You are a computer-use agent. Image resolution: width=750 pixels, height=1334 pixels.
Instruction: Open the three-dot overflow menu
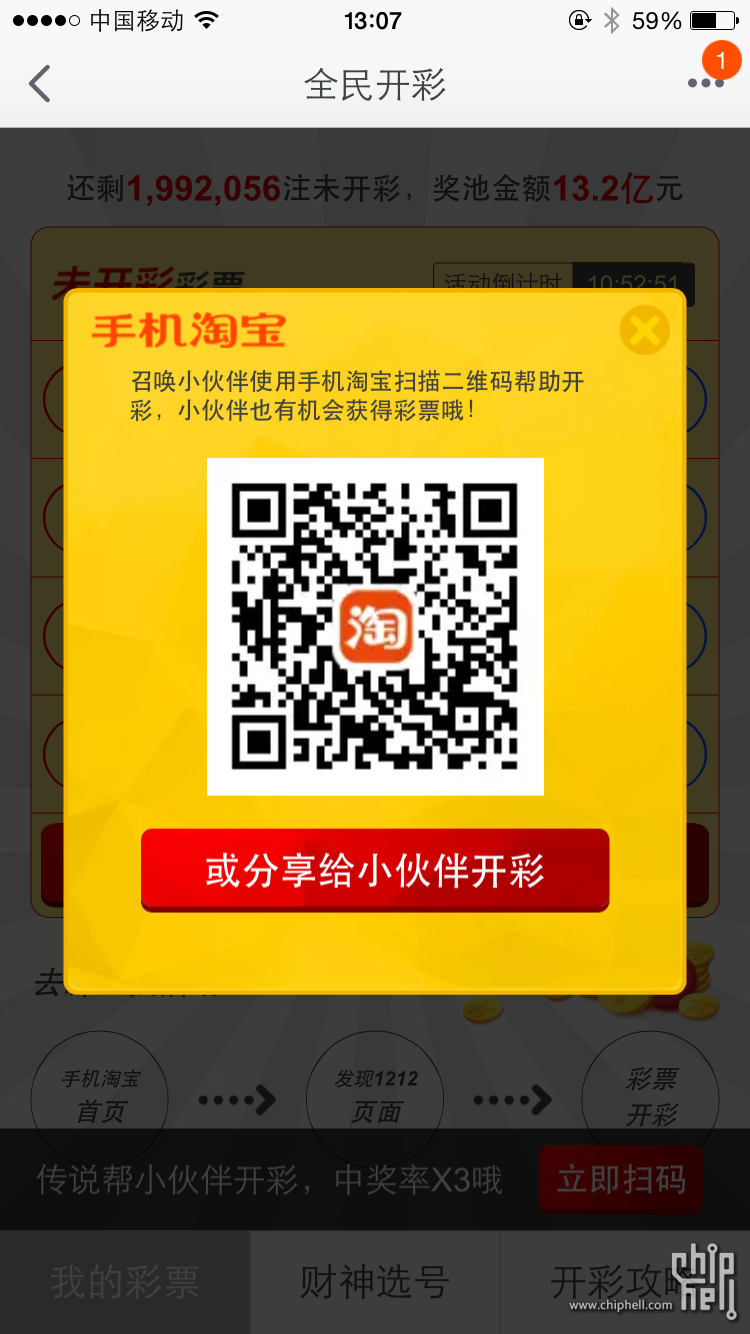pos(705,84)
